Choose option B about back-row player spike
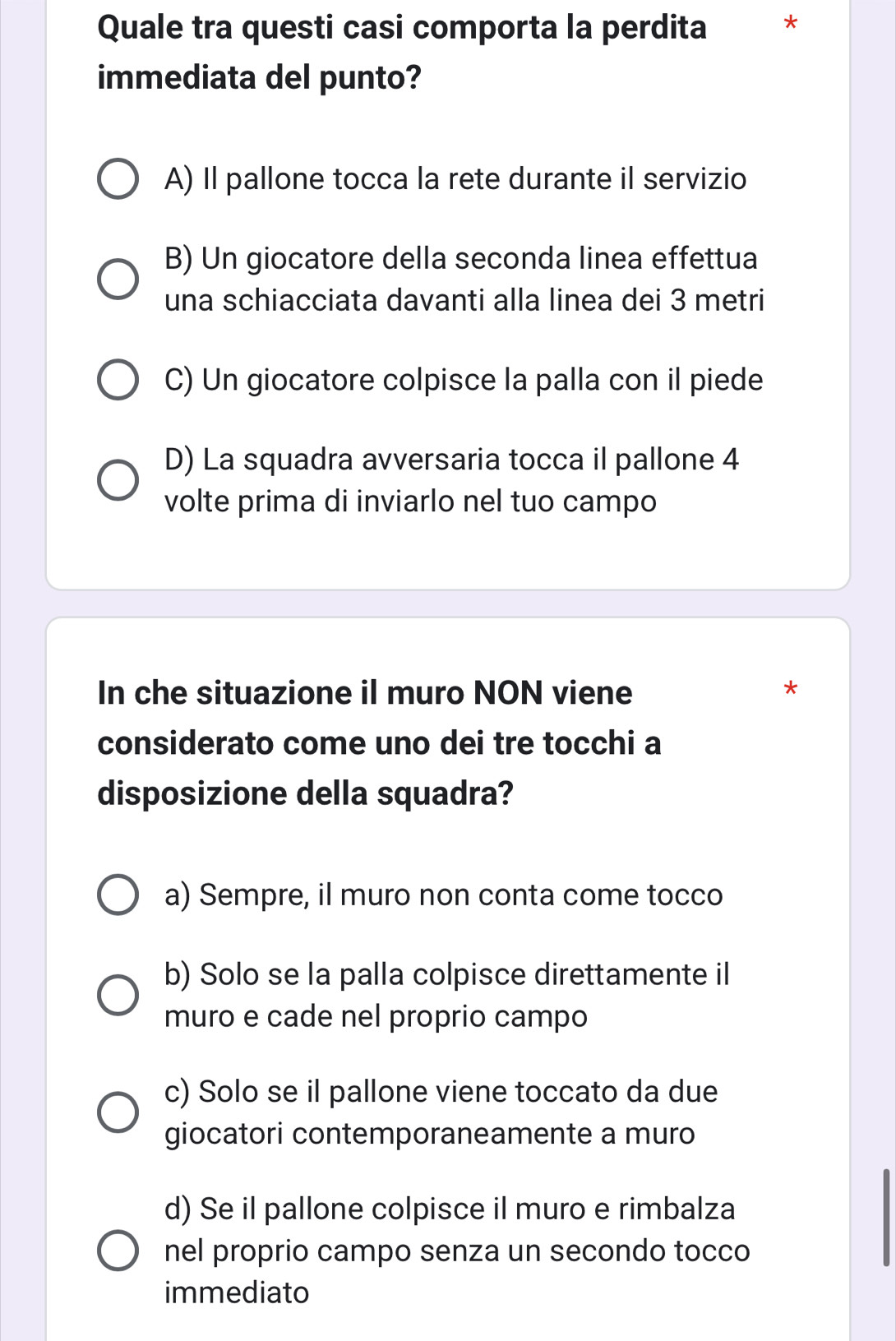 (x=118, y=280)
